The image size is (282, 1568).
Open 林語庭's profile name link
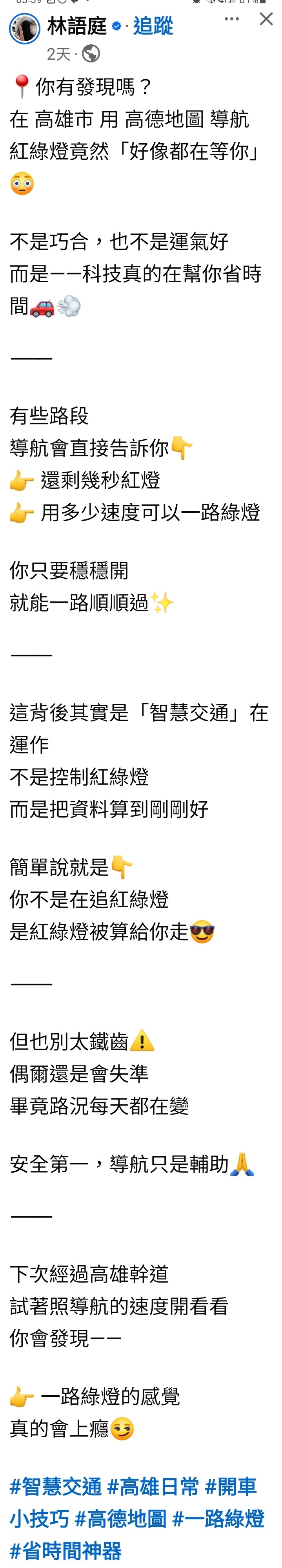76,26
